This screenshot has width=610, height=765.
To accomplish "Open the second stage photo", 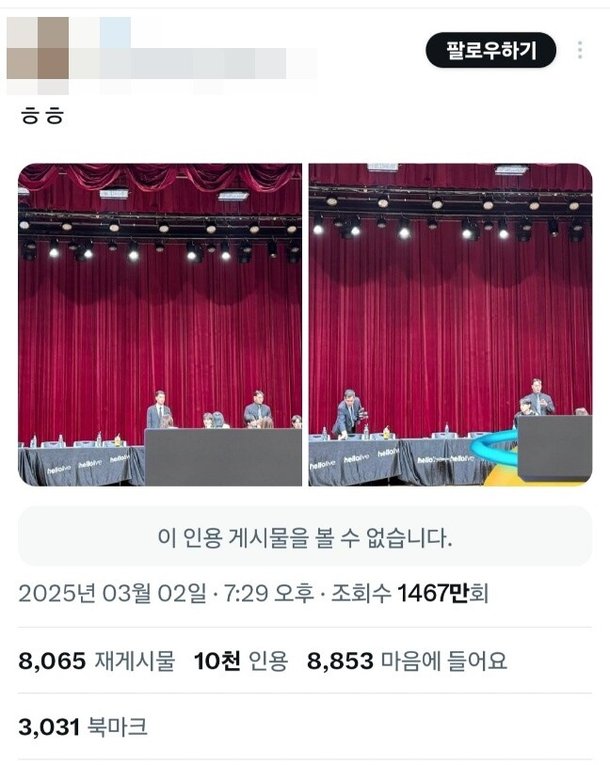I will pyautogui.click(x=450, y=325).
